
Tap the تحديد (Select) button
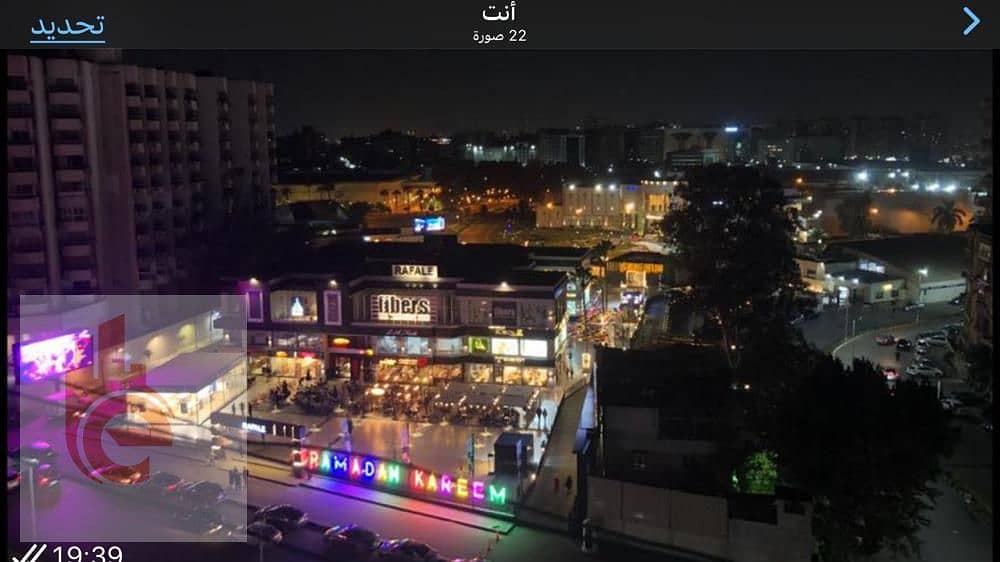[x=67, y=26]
